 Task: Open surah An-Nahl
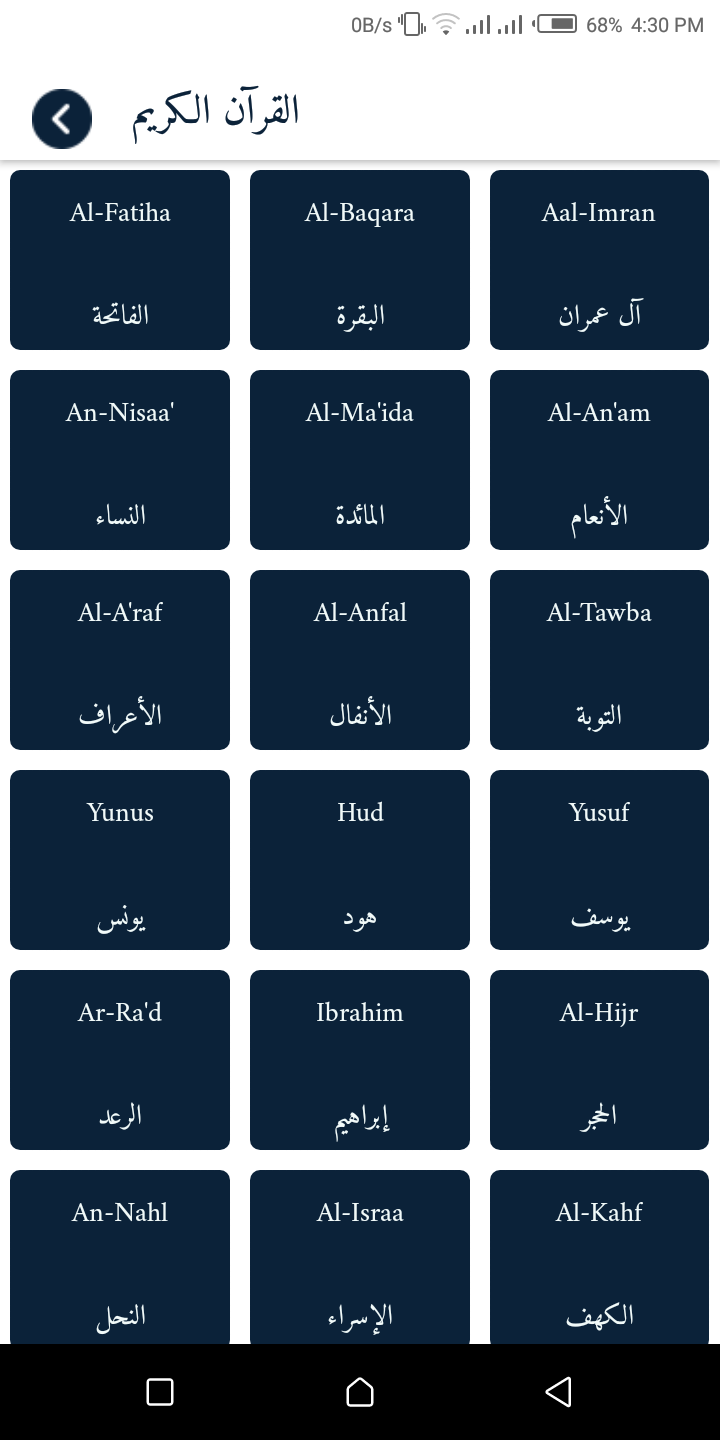(120, 1256)
